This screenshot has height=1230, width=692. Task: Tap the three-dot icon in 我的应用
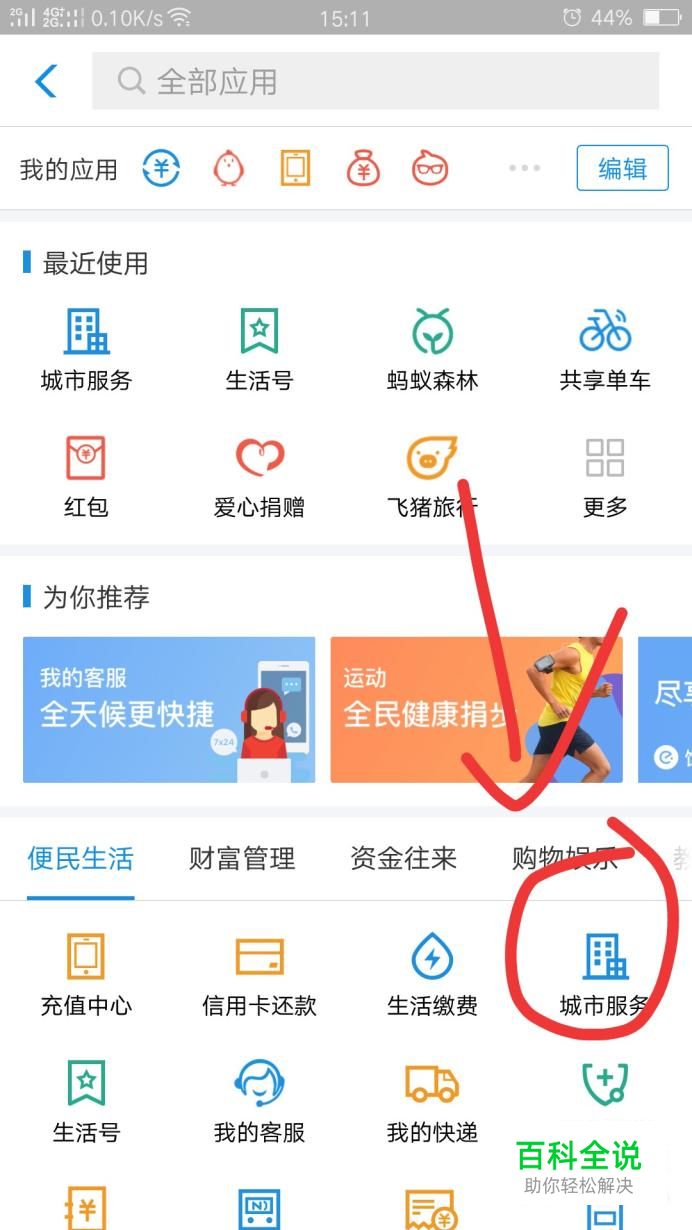point(524,168)
